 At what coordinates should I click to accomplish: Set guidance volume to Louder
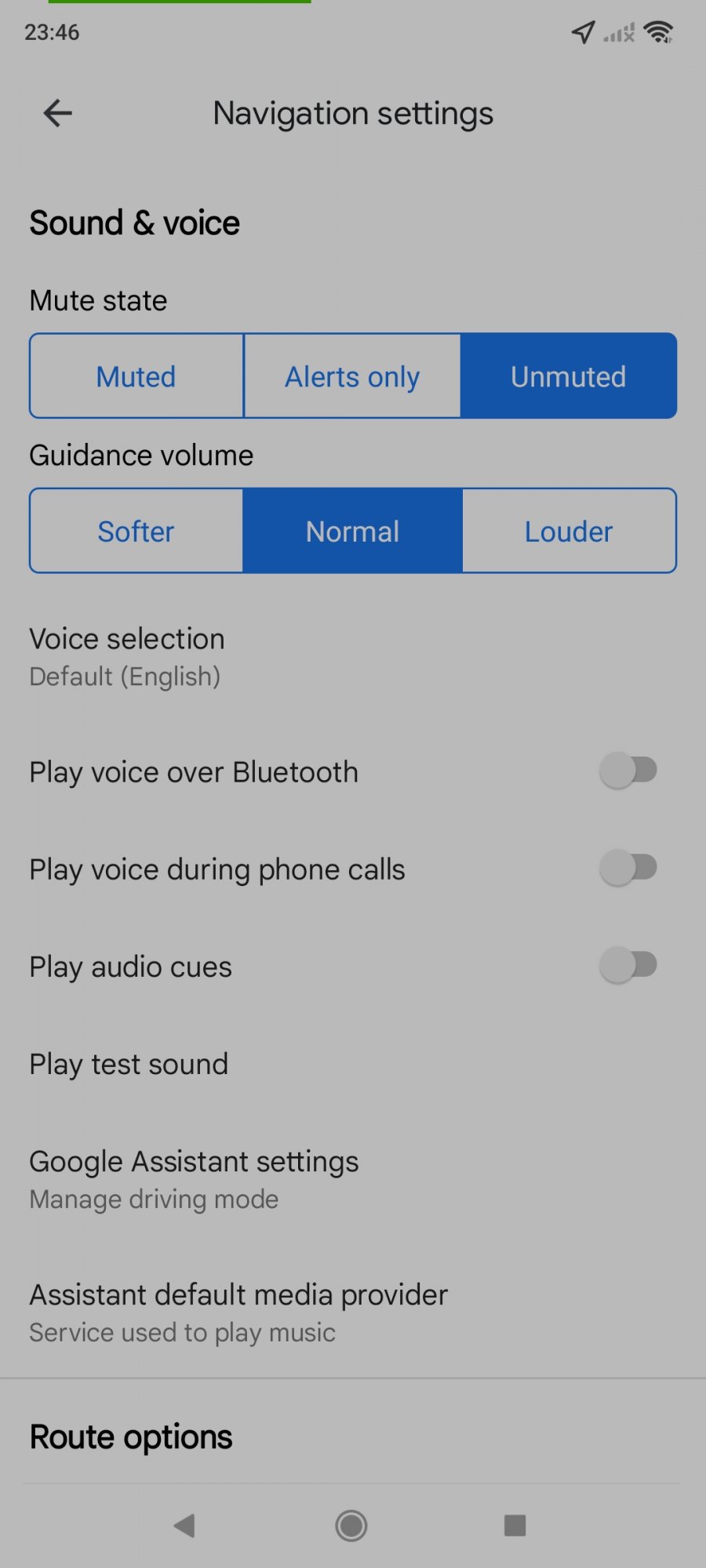[569, 531]
